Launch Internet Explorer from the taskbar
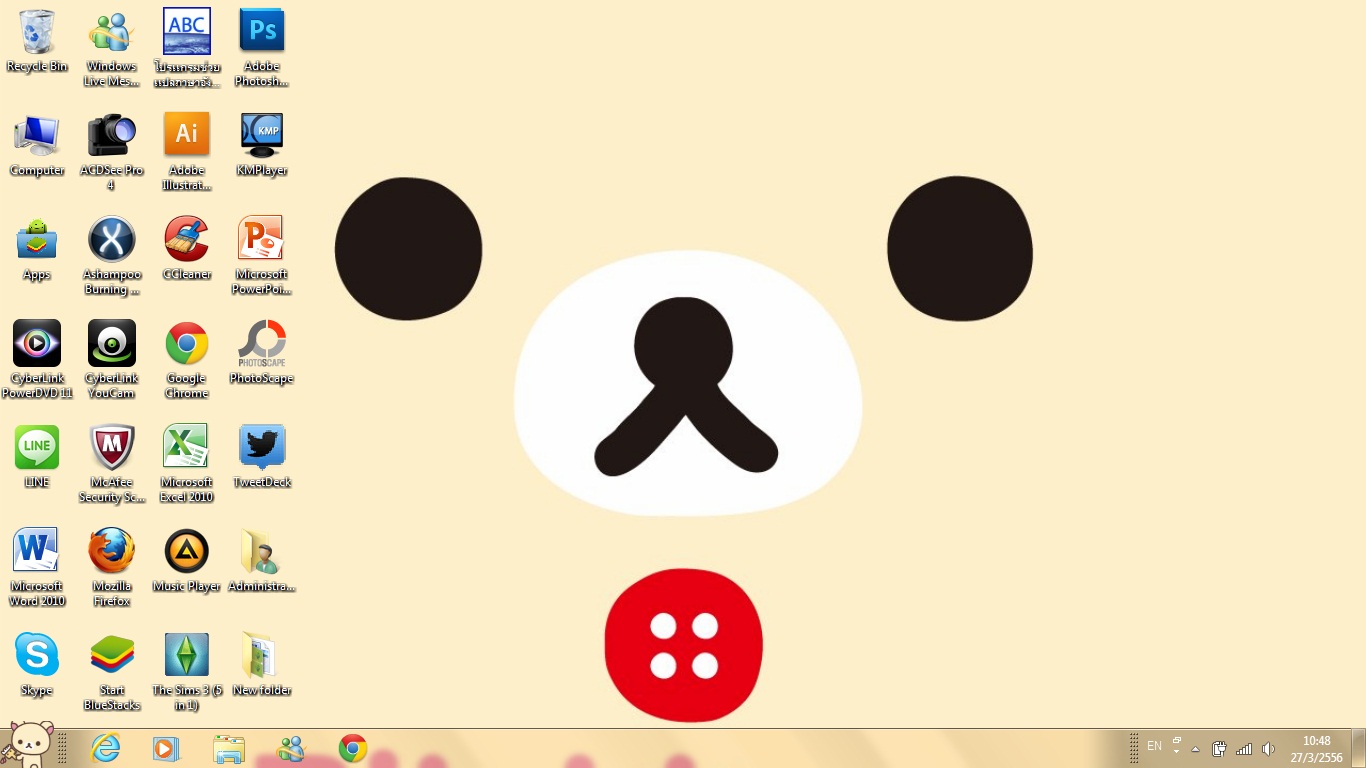1366x768 pixels. tap(105, 749)
